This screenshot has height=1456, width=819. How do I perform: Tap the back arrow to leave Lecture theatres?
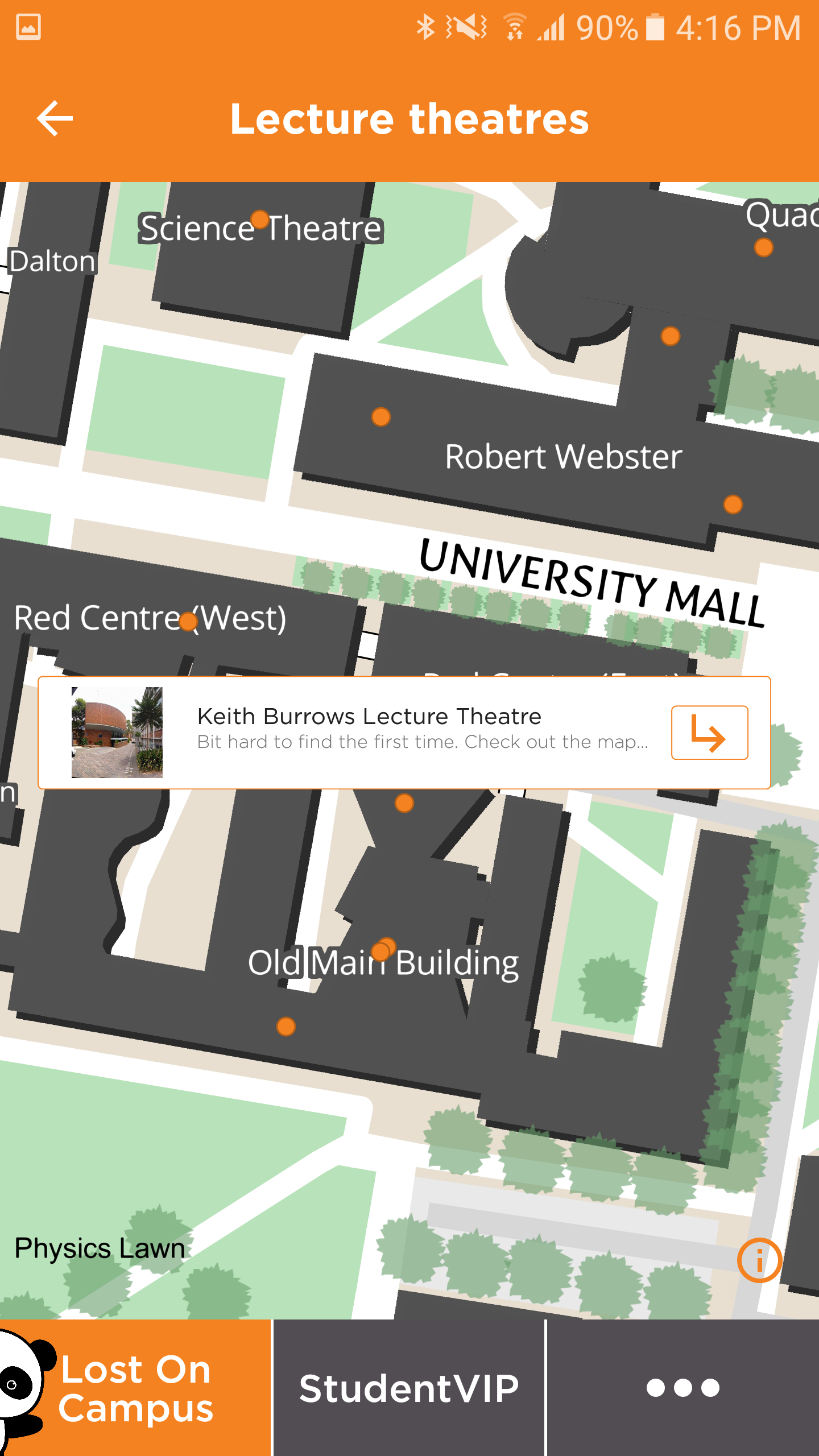pos(54,118)
